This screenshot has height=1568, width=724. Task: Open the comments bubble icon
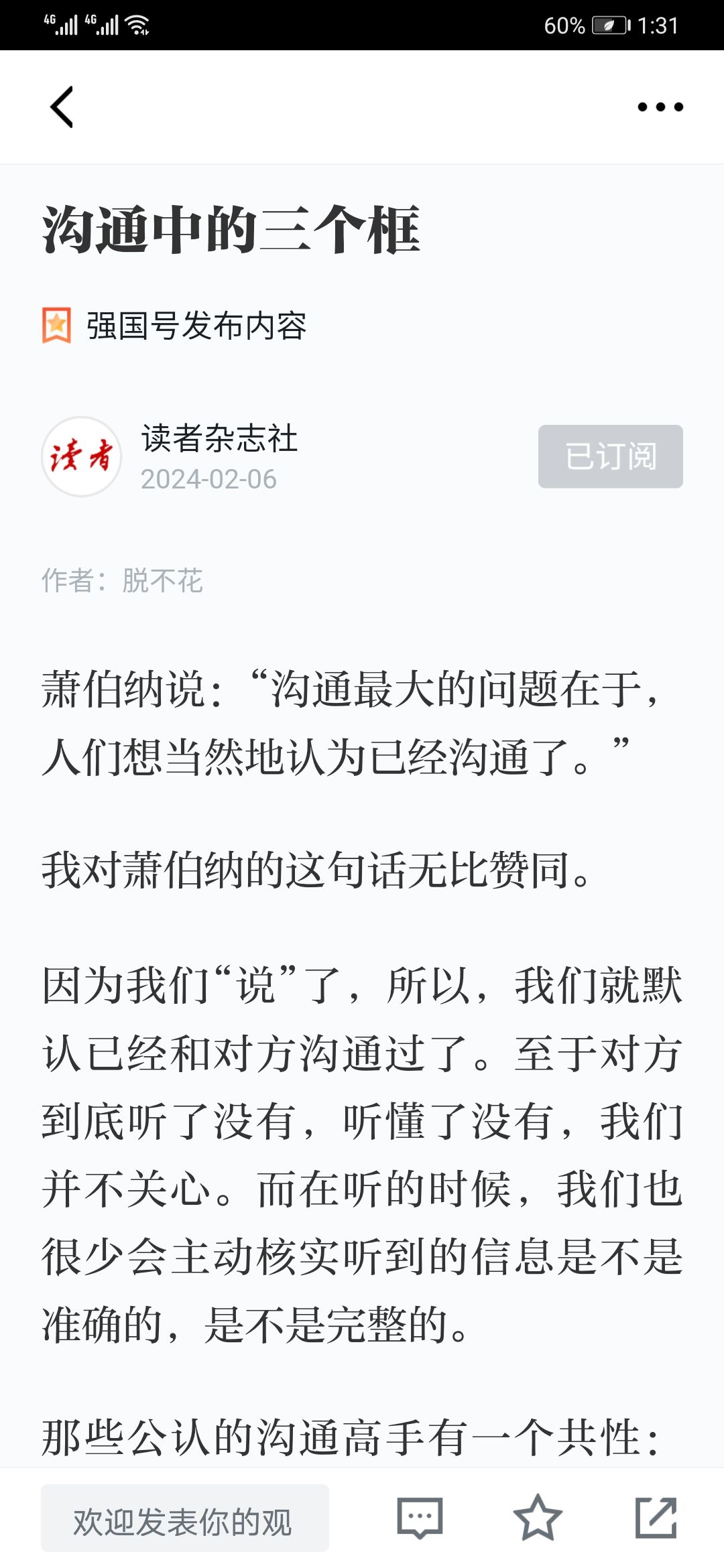pyautogui.click(x=420, y=1518)
